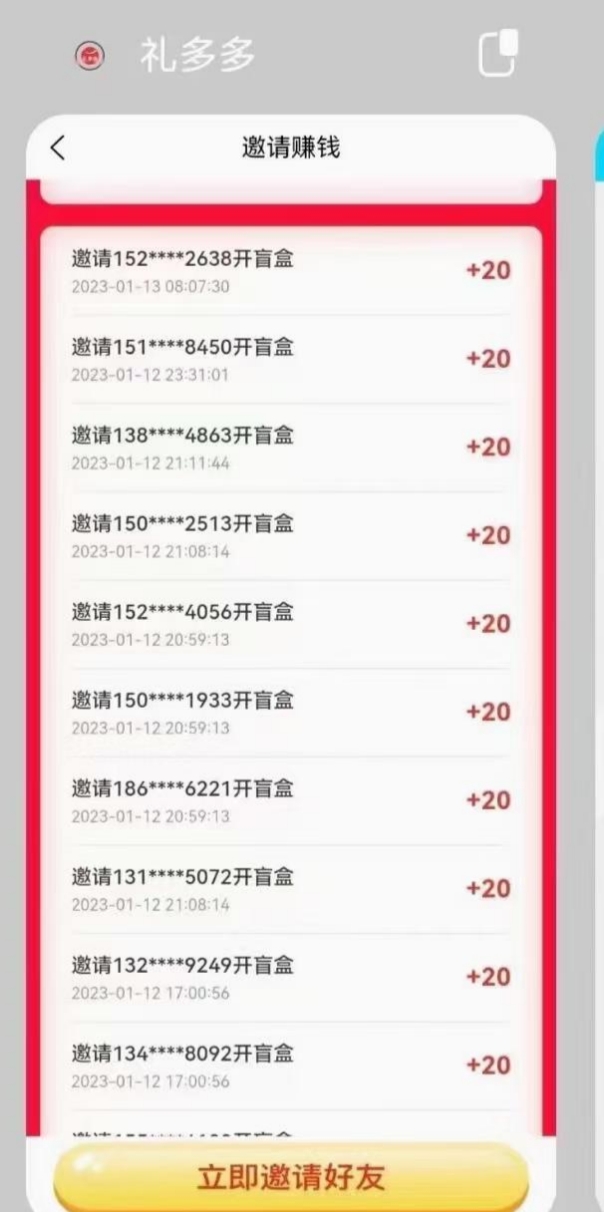Tap the 礼多多 app icon in the header
Screen dimensions: 604x1212
(90, 56)
